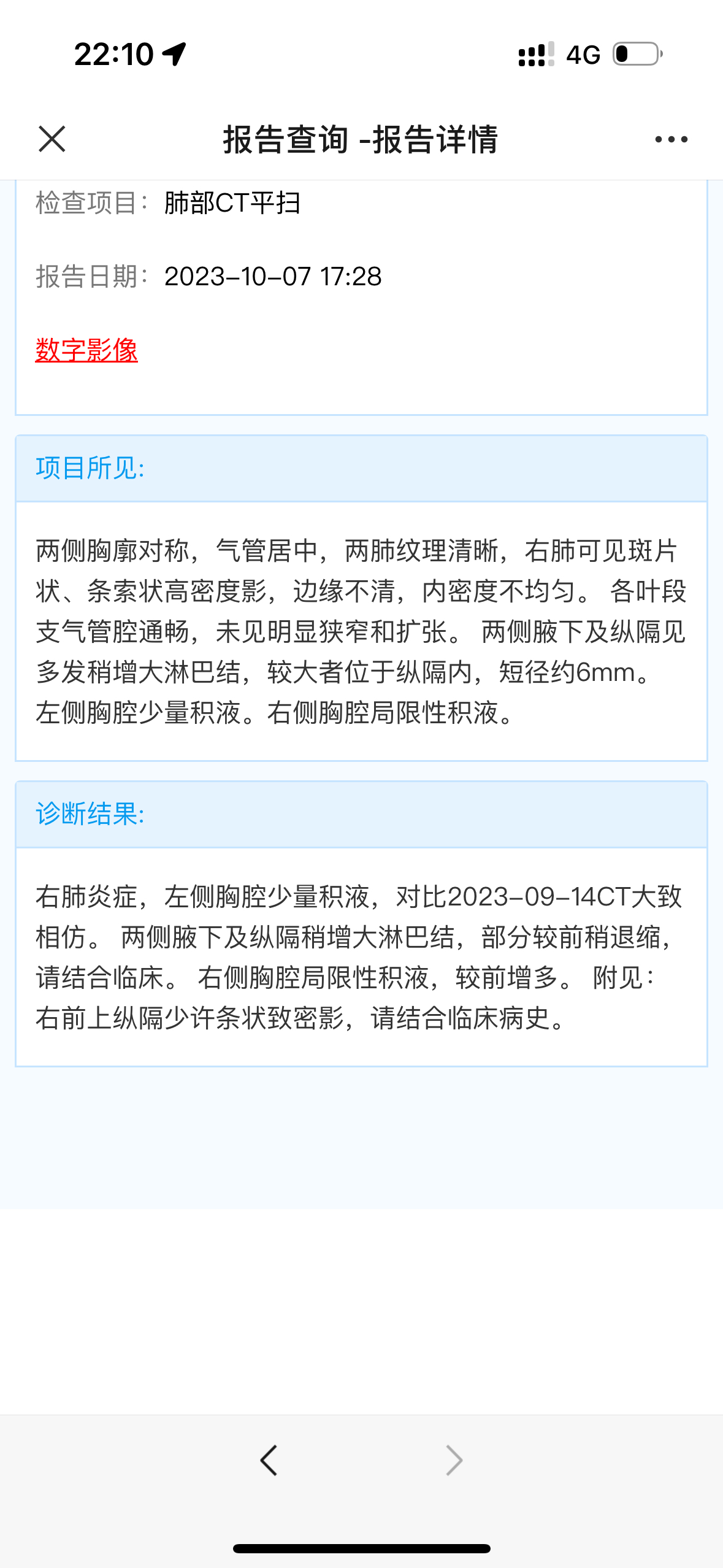Open the 数字影像 digital image link
The width and height of the screenshot is (723, 1568).
(x=86, y=350)
